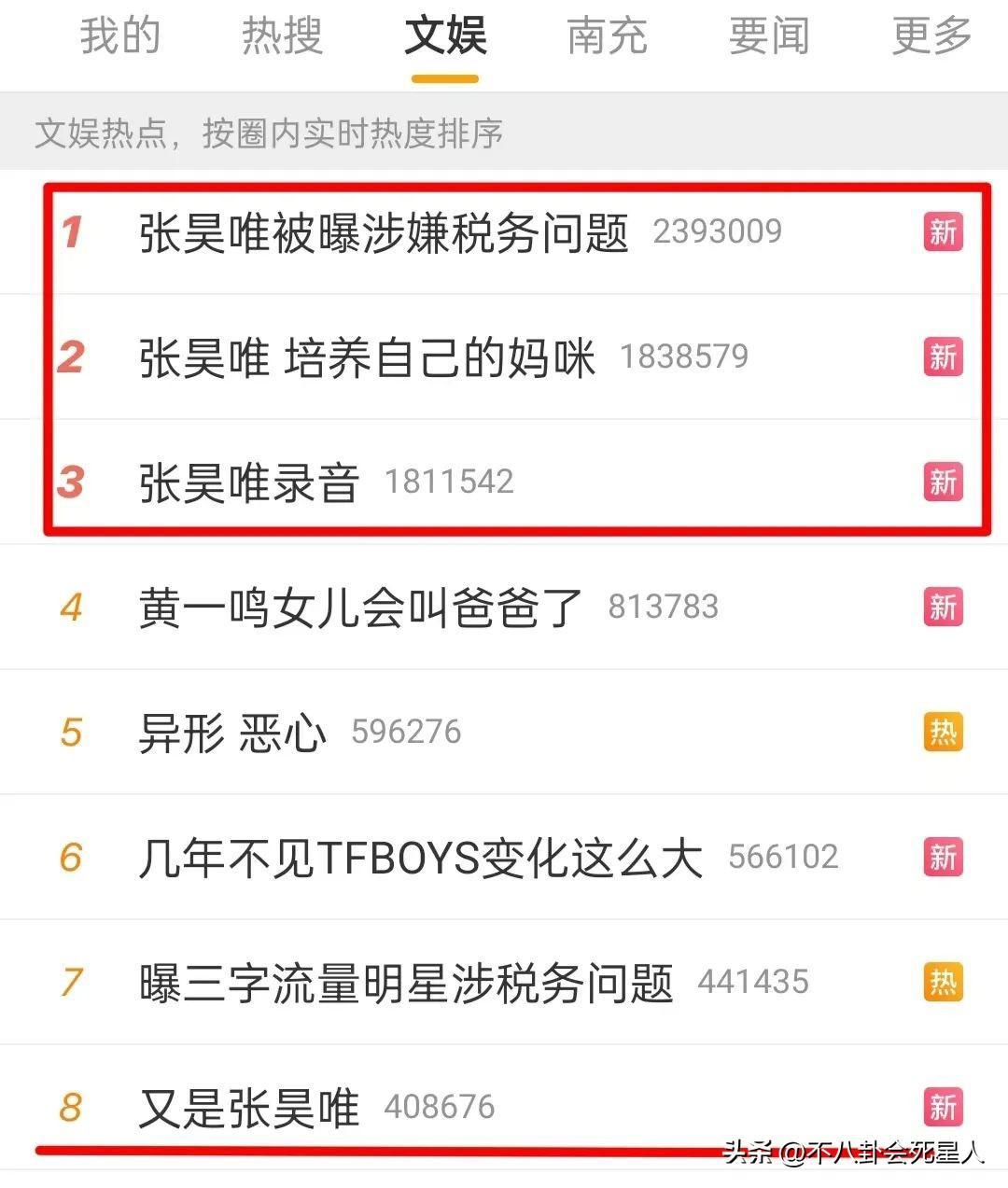
Task: Switch to the 热搜 tab
Action: (282, 37)
